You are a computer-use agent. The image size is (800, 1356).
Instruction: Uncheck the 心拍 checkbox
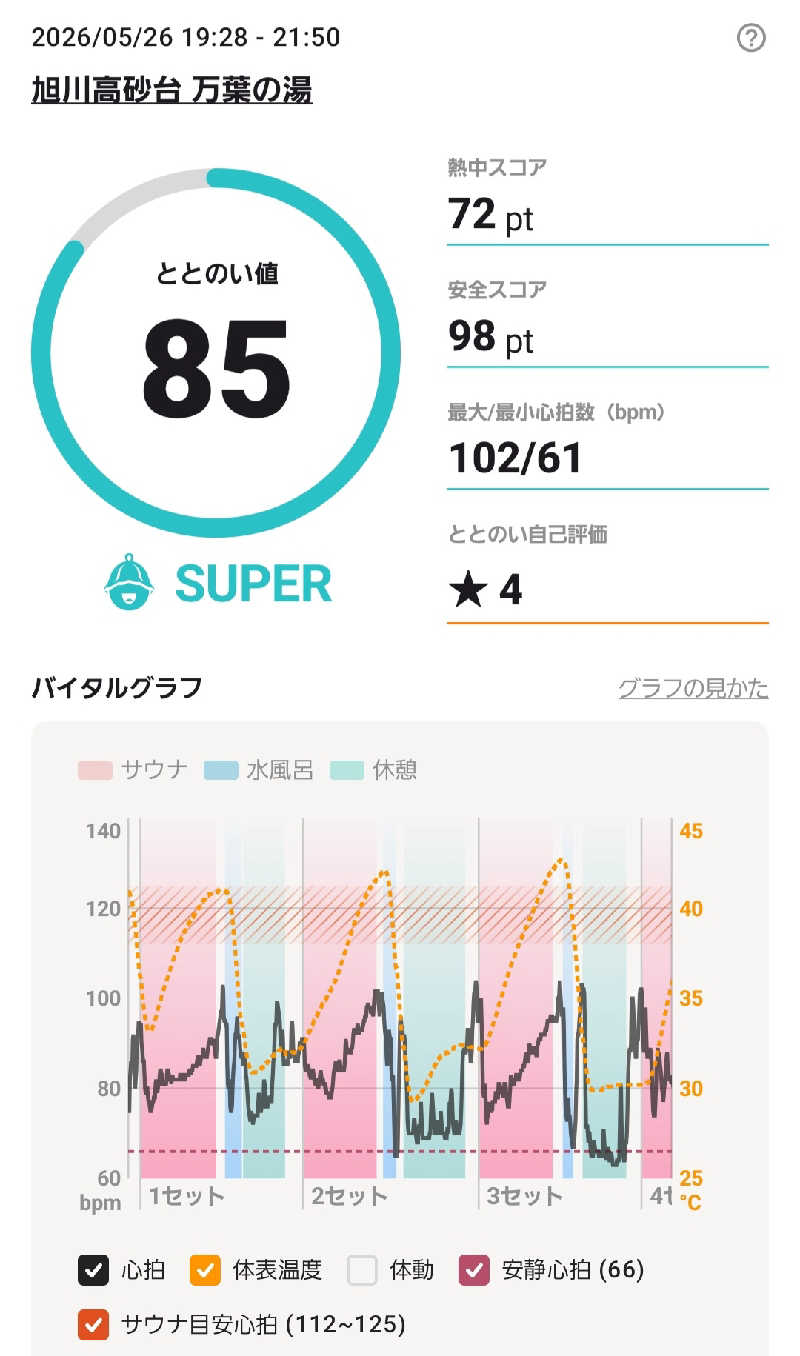94,1271
